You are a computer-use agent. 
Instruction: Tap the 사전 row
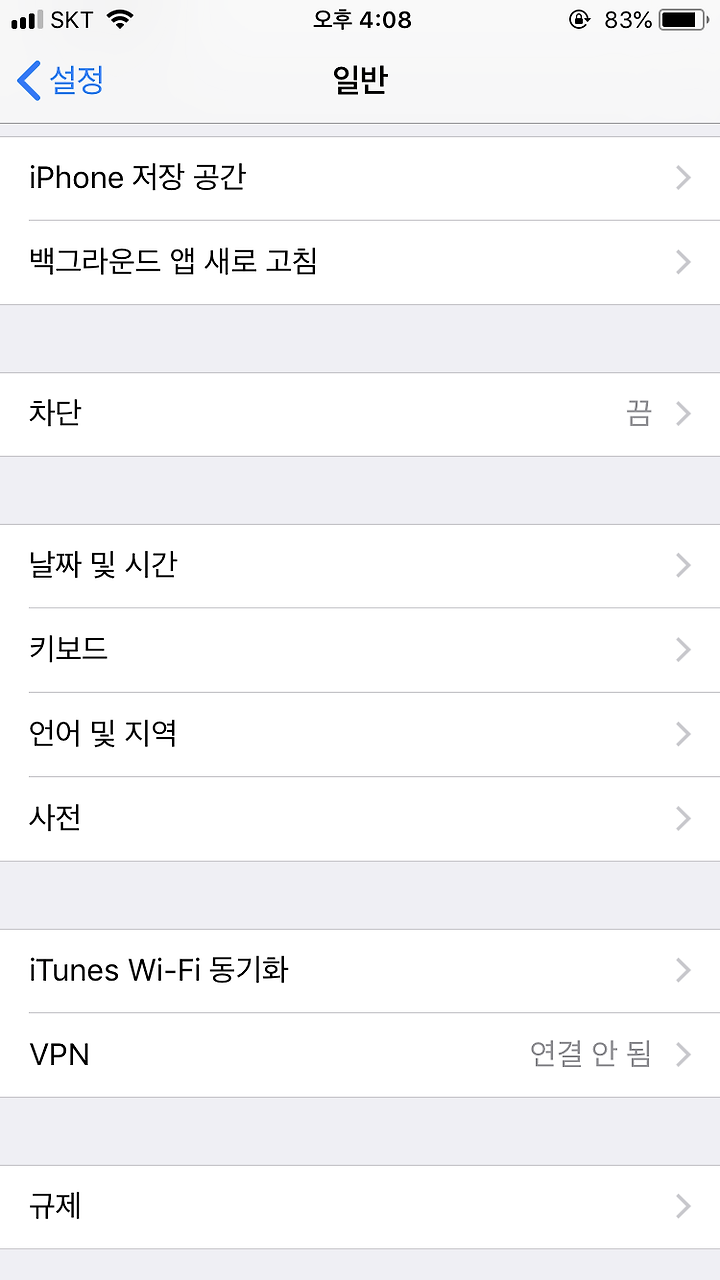[x=360, y=818]
